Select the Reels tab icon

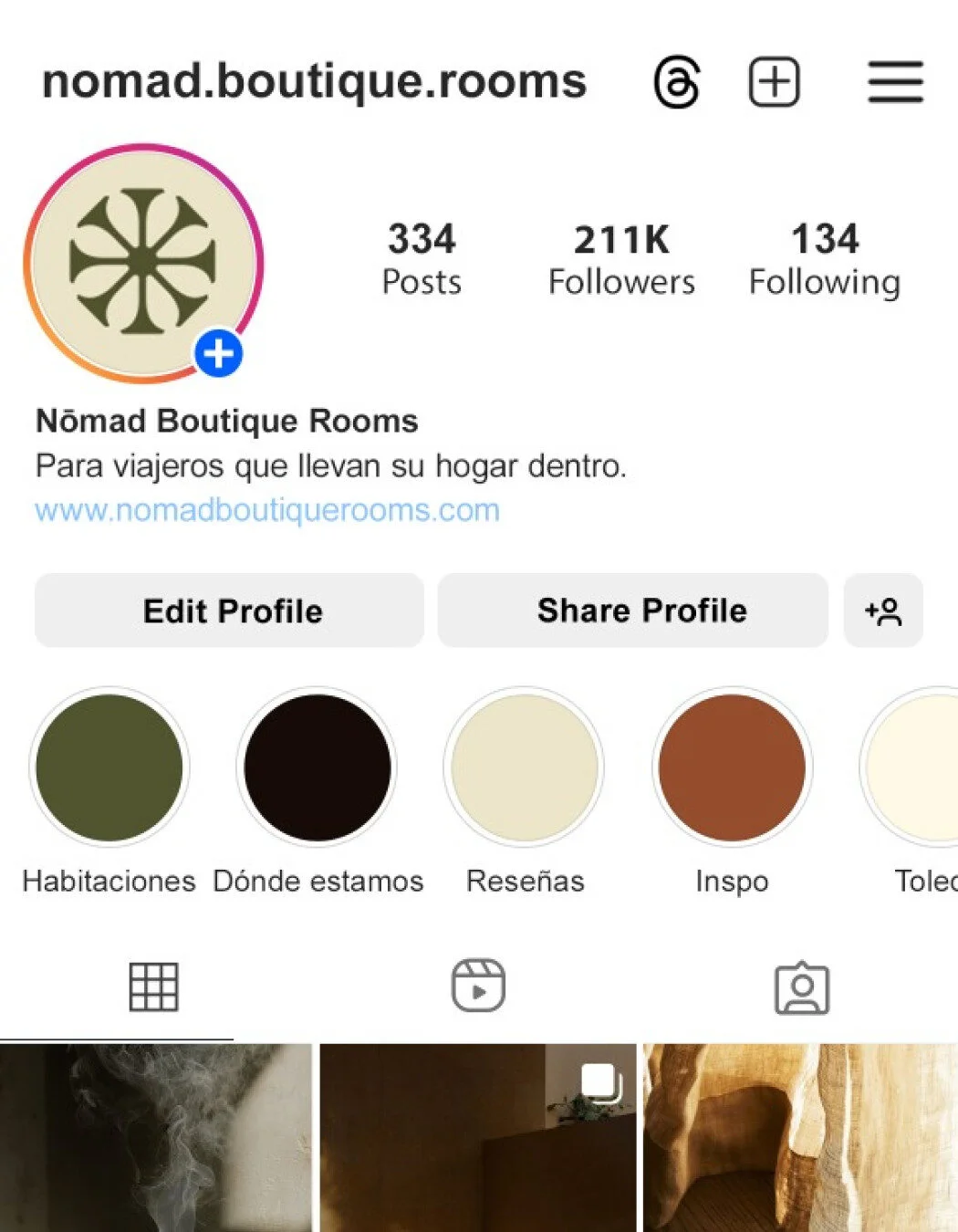(x=478, y=986)
